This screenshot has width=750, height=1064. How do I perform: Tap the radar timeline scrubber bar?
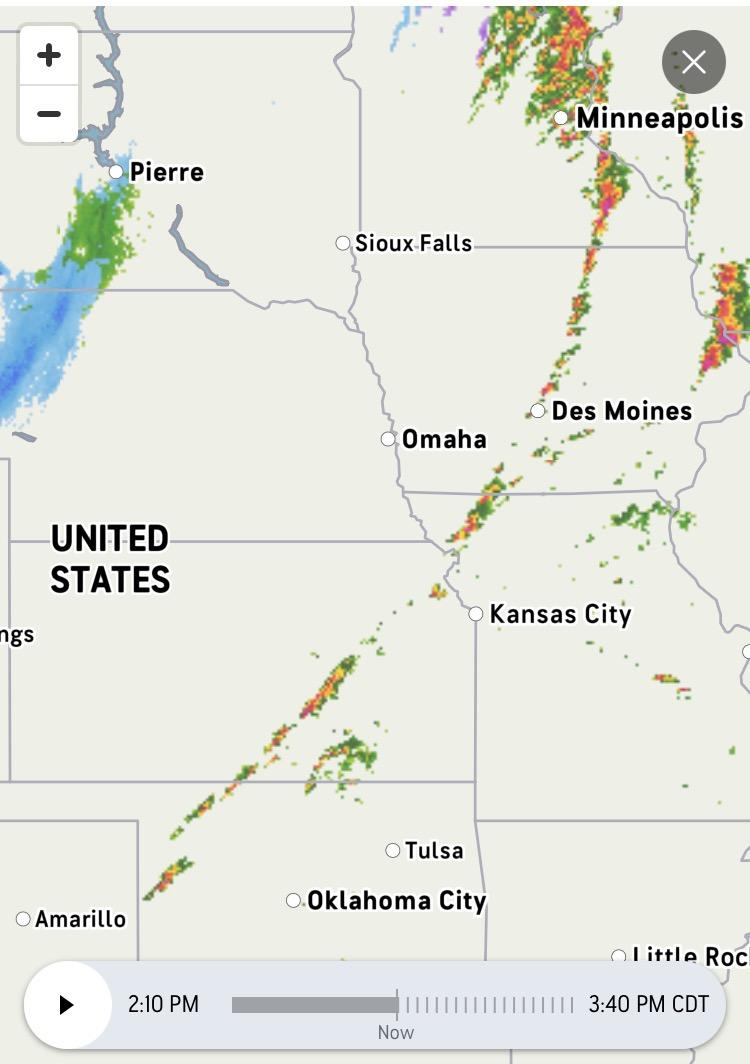[402, 1004]
